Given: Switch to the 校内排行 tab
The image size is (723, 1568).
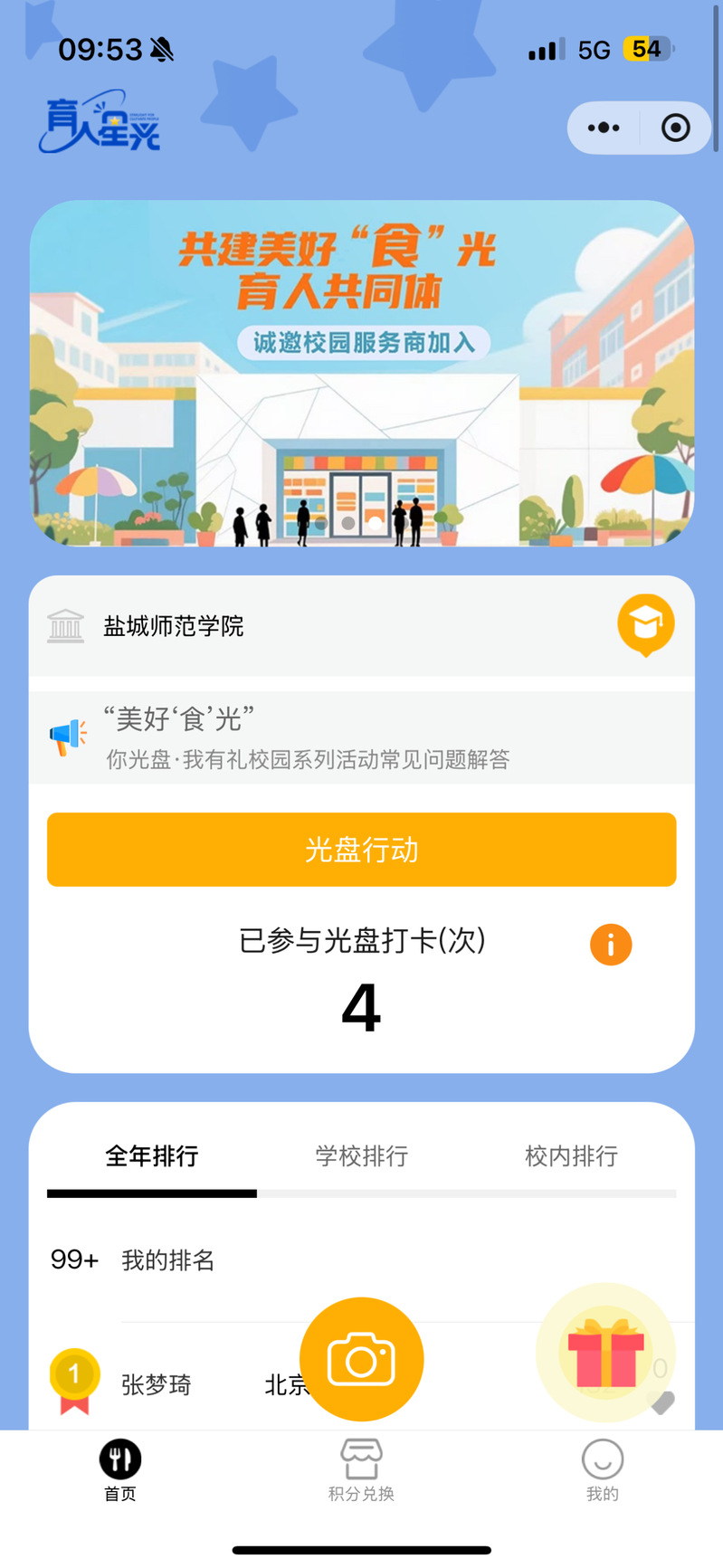Looking at the screenshot, I should click(x=571, y=1155).
